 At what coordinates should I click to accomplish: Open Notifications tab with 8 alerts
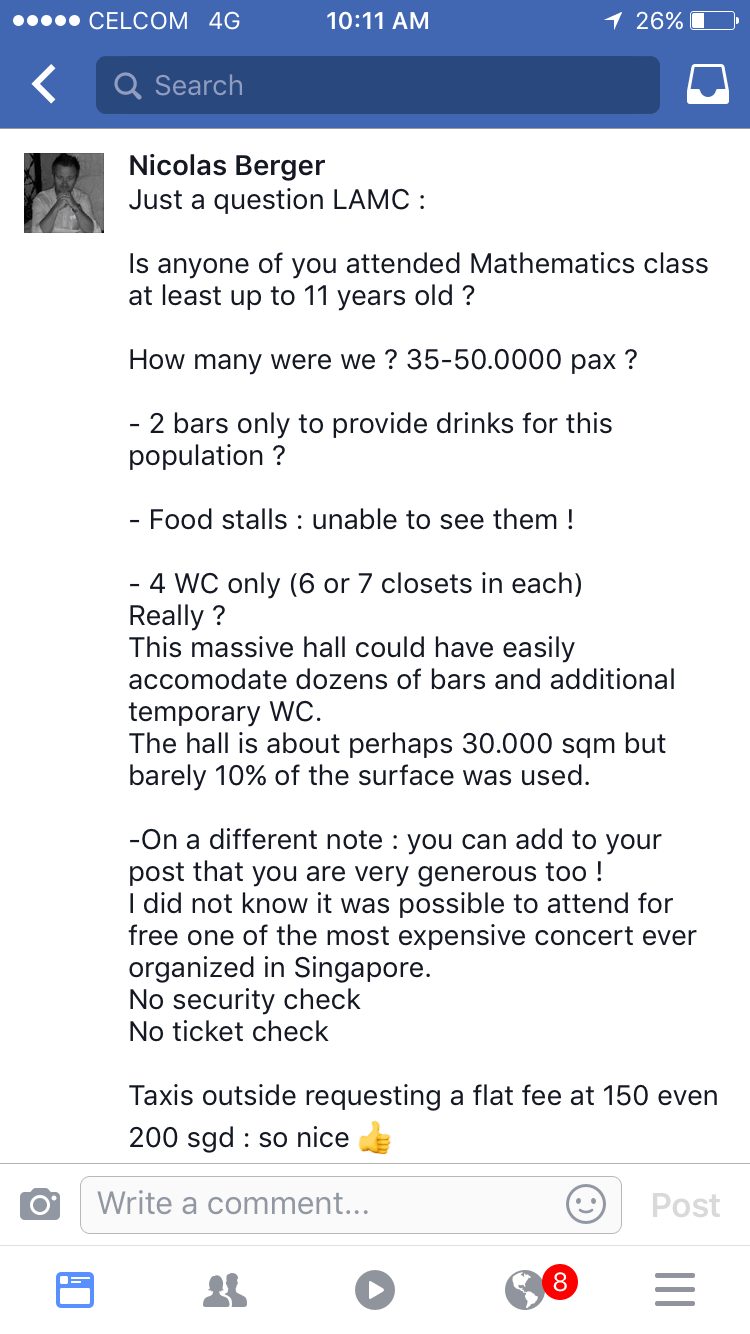tap(527, 1290)
